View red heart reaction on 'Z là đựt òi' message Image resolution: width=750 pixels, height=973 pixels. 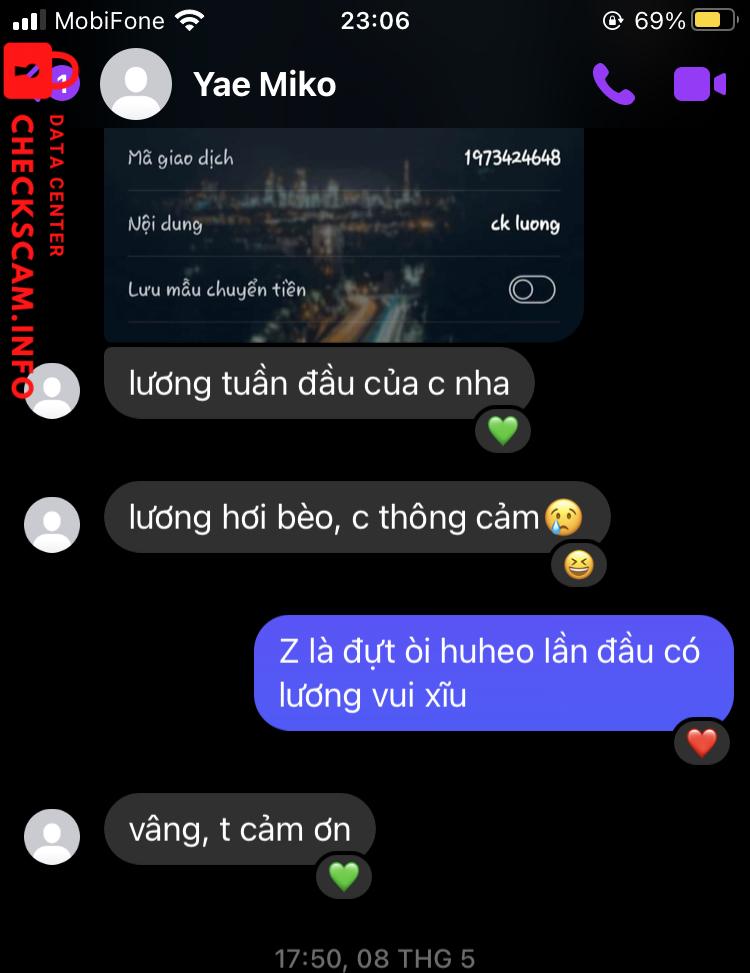click(x=701, y=743)
